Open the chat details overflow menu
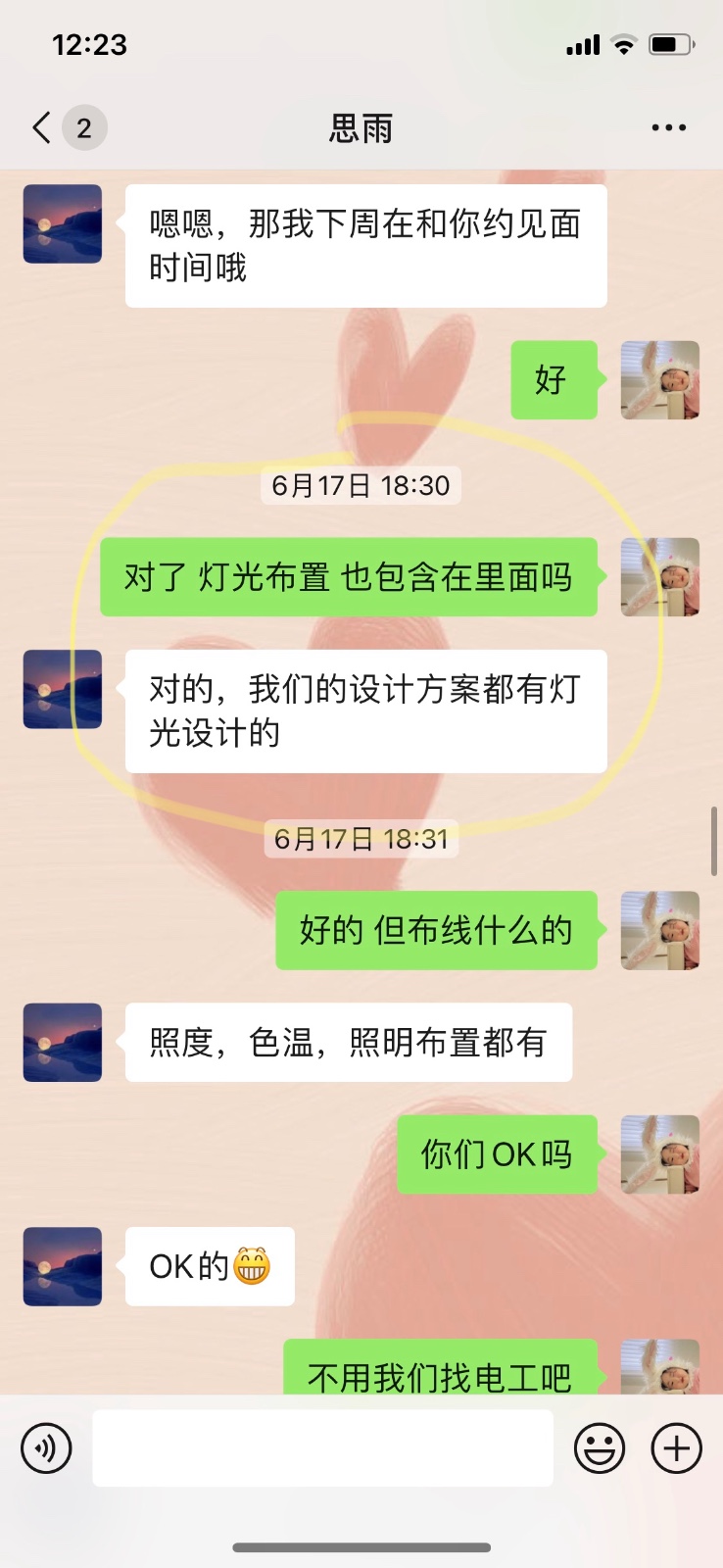The height and width of the screenshot is (1568, 723). click(668, 128)
